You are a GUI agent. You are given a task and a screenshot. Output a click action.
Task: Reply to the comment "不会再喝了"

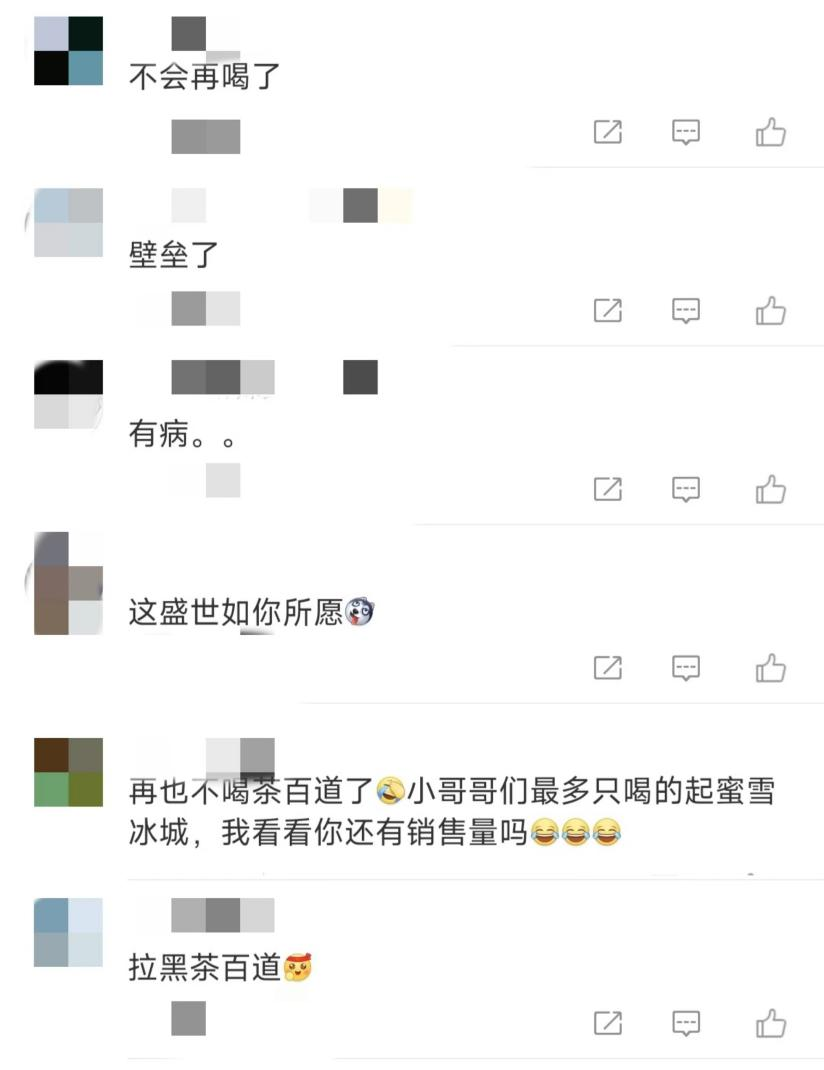[x=685, y=132]
